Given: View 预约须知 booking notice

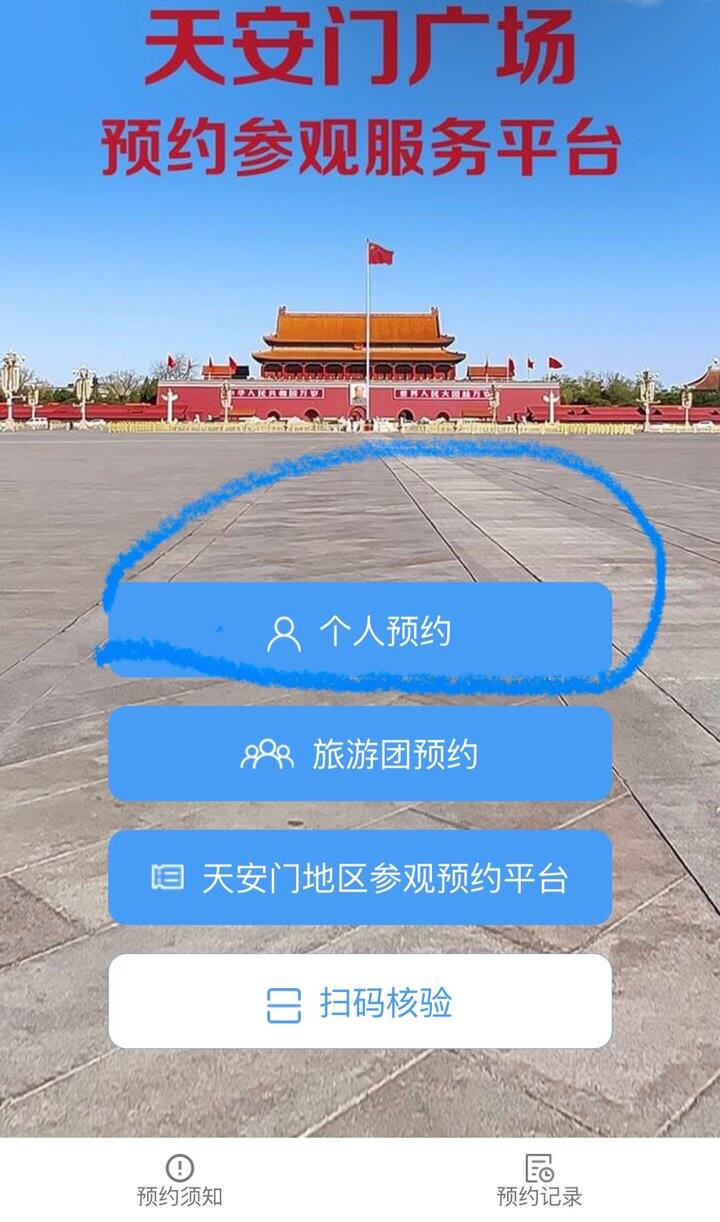Looking at the screenshot, I should coord(180,1180).
